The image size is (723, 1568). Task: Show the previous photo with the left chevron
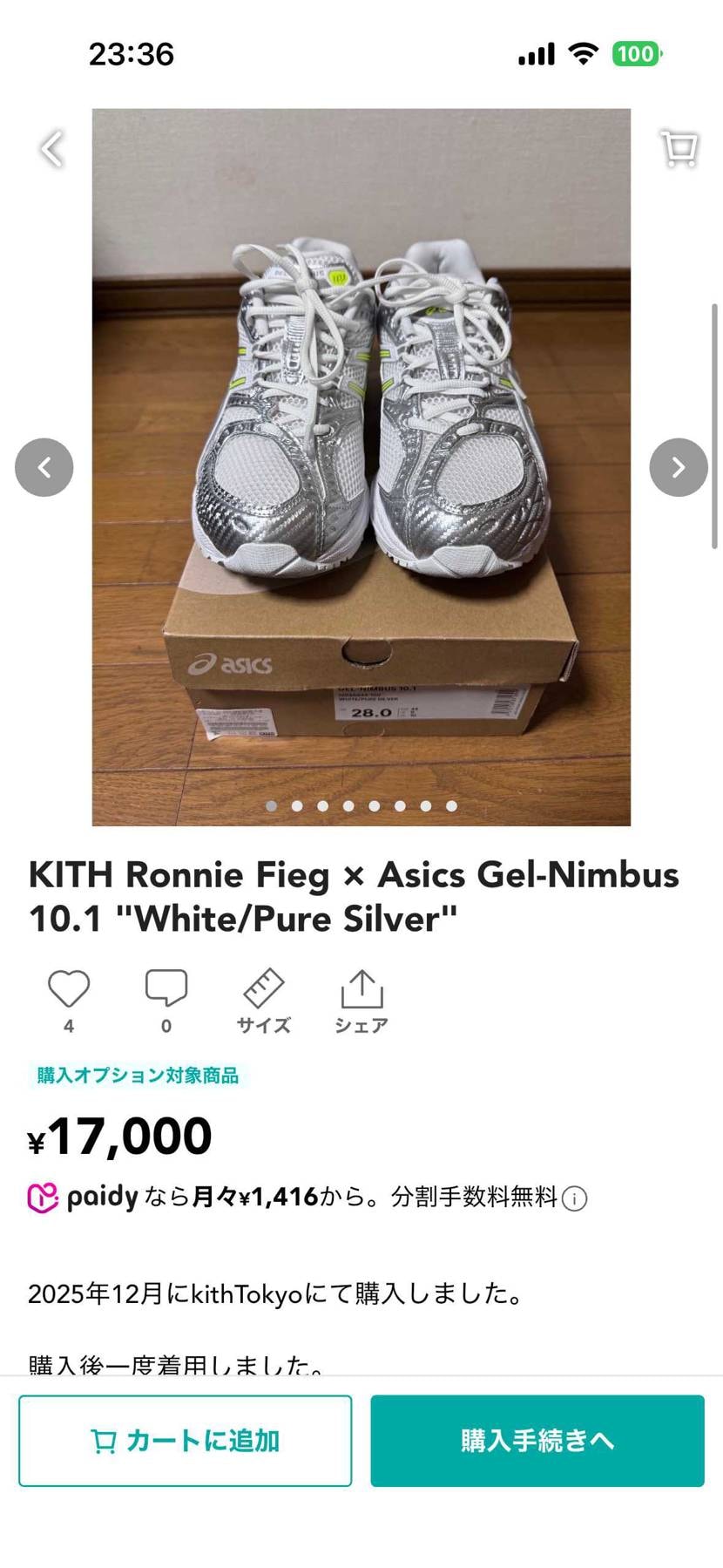pos(44,467)
